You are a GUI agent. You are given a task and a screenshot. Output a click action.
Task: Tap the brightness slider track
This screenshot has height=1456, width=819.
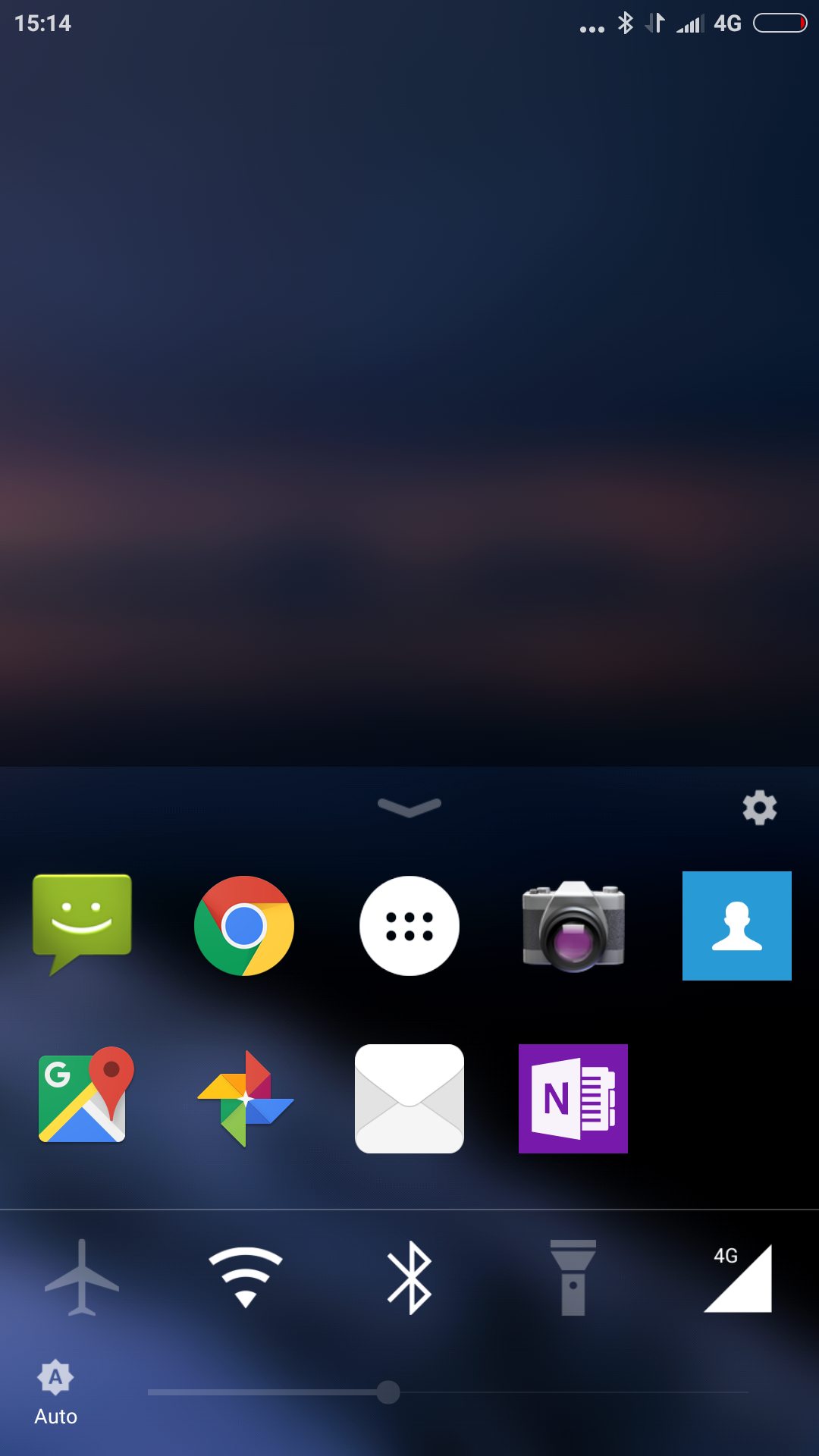(447, 1392)
